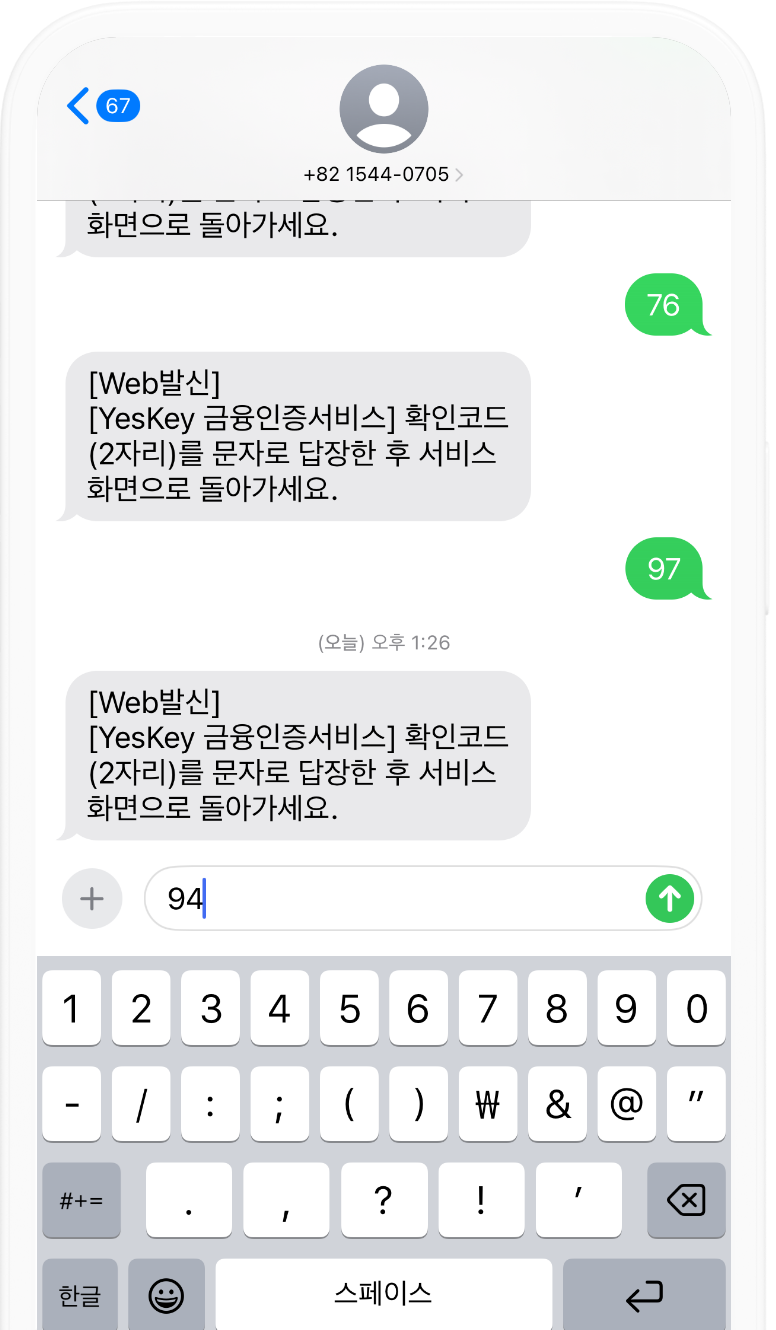The width and height of the screenshot is (776, 1330).
Task: Open contact details for +82 1544-0705
Action: (x=384, y=174)
